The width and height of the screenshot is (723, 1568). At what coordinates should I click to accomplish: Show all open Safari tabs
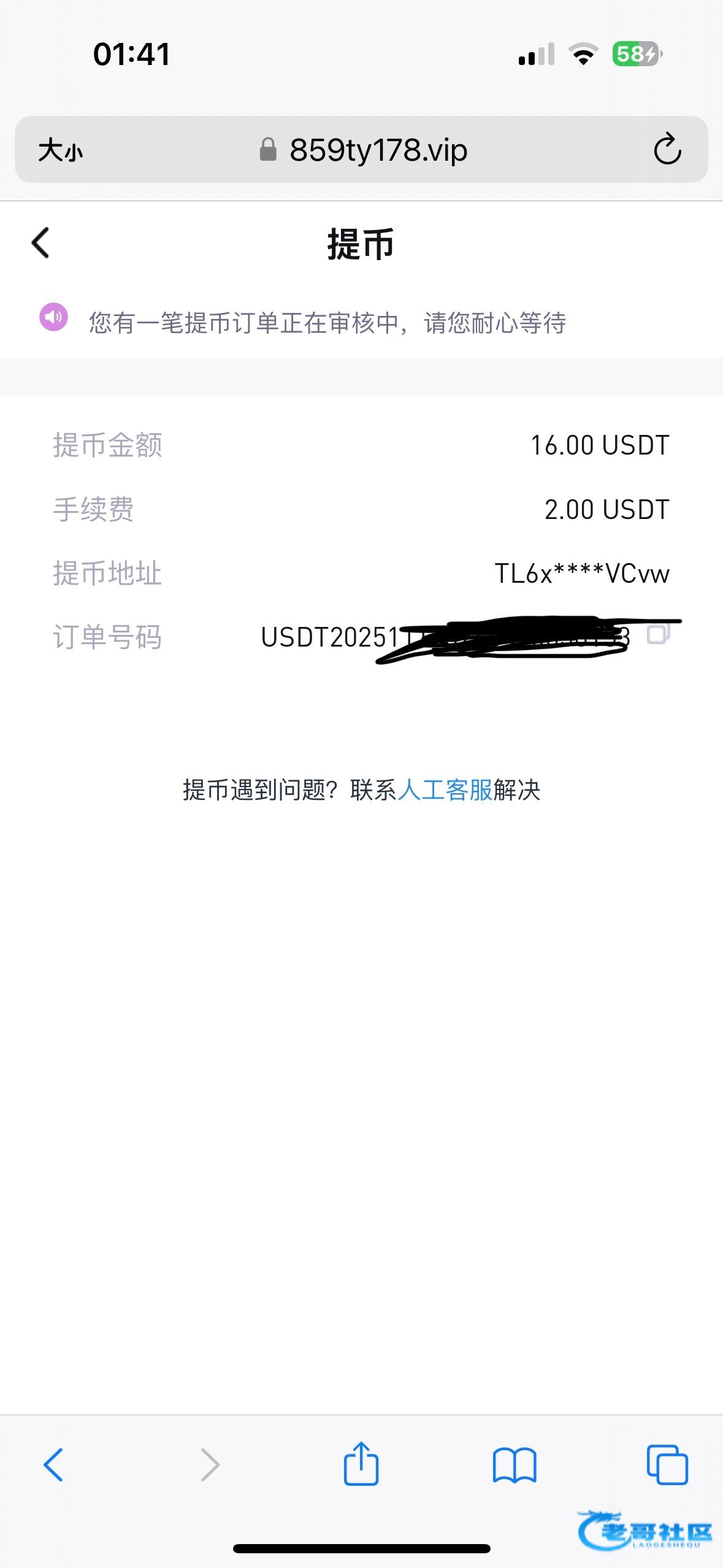pos(667,1465)
